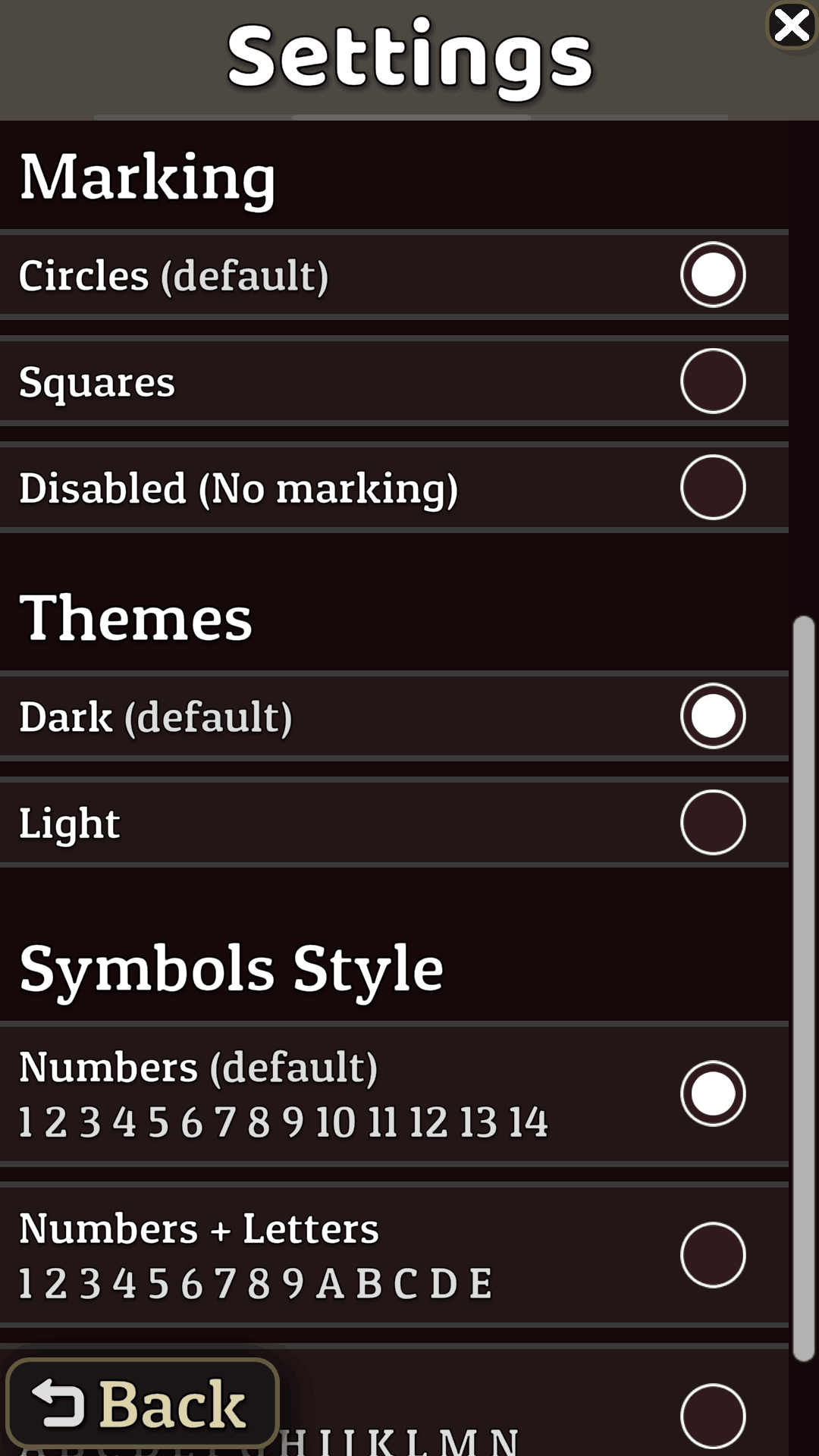819x1456 pixels.
Task: Click the X icon at top right
Action: click(x=791, y=26)
